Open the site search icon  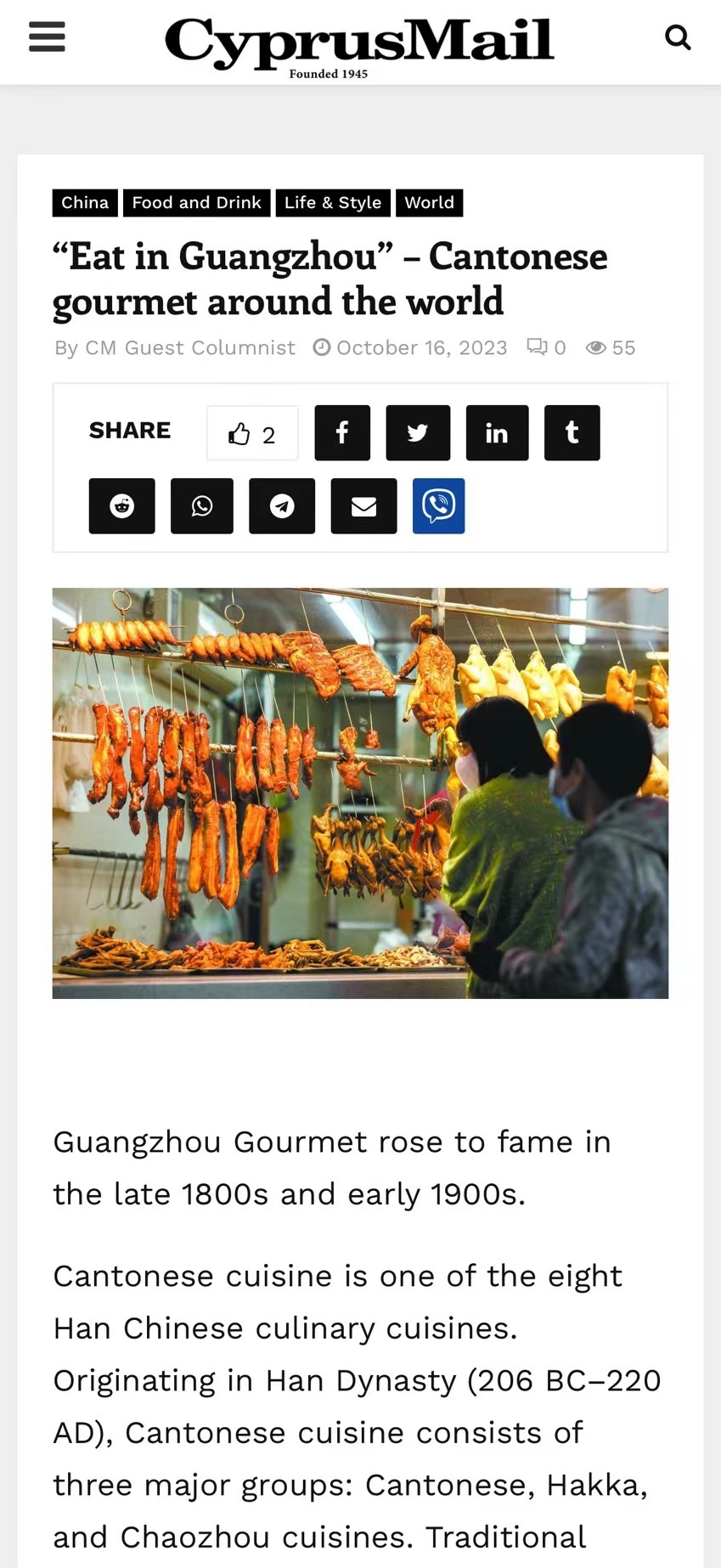[x=677, y=37]
